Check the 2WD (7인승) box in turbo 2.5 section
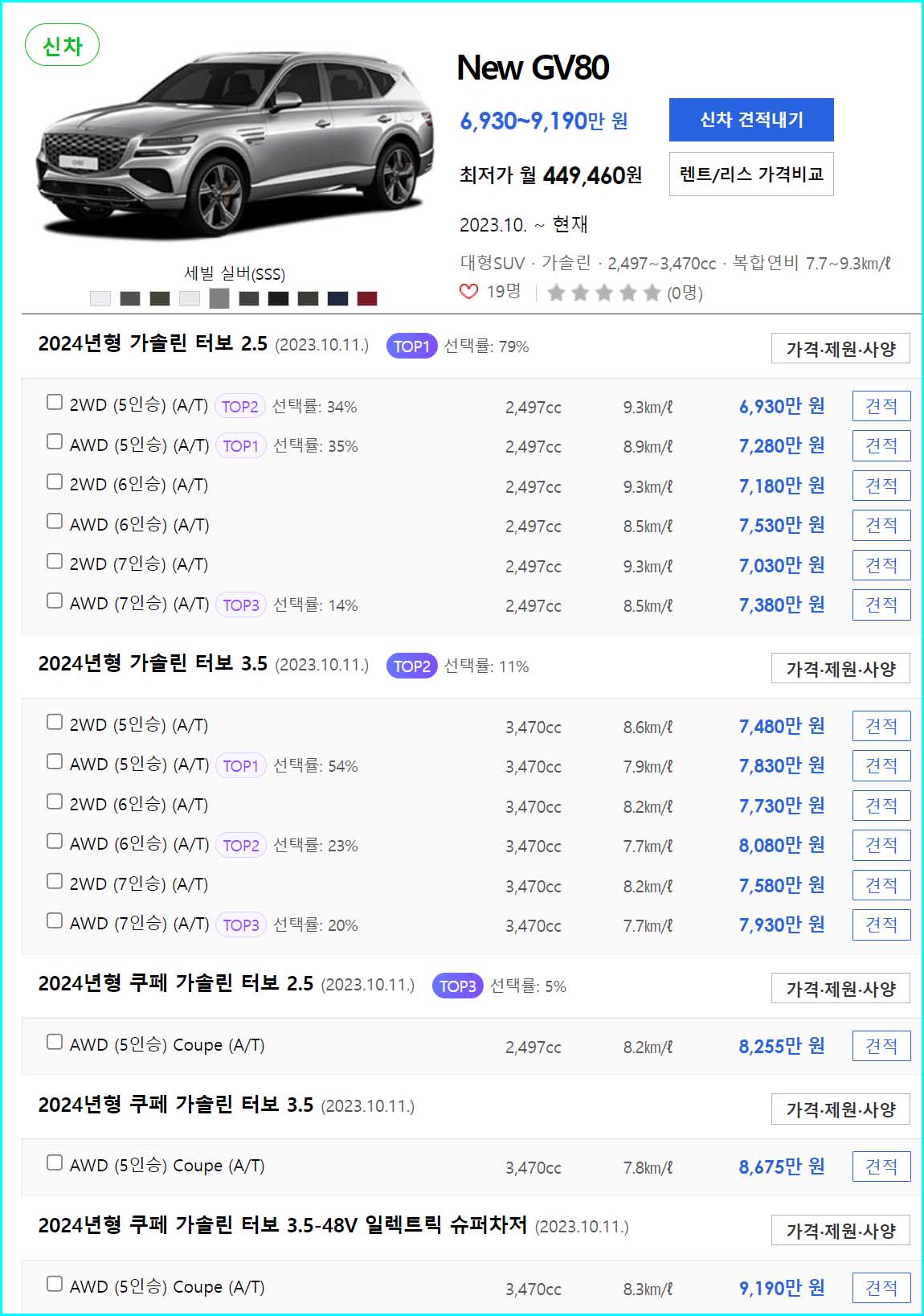Viewport: 924px width, 1316px height. tap(54, 560)
